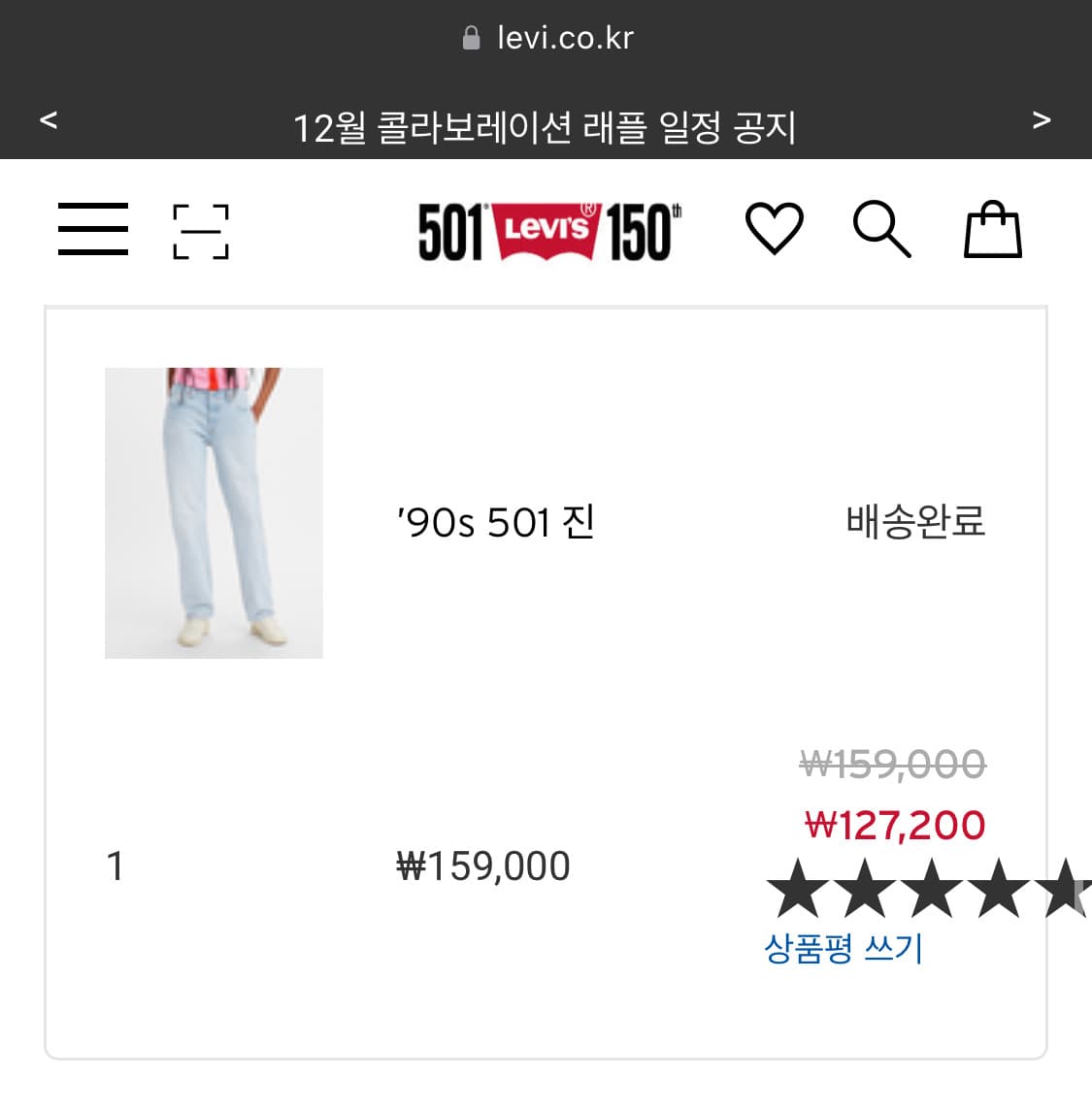Open the jeans product thumbnail image
Image resolution: width=1092 pixels, height=1110 pixels.
(x=214, y=511)
